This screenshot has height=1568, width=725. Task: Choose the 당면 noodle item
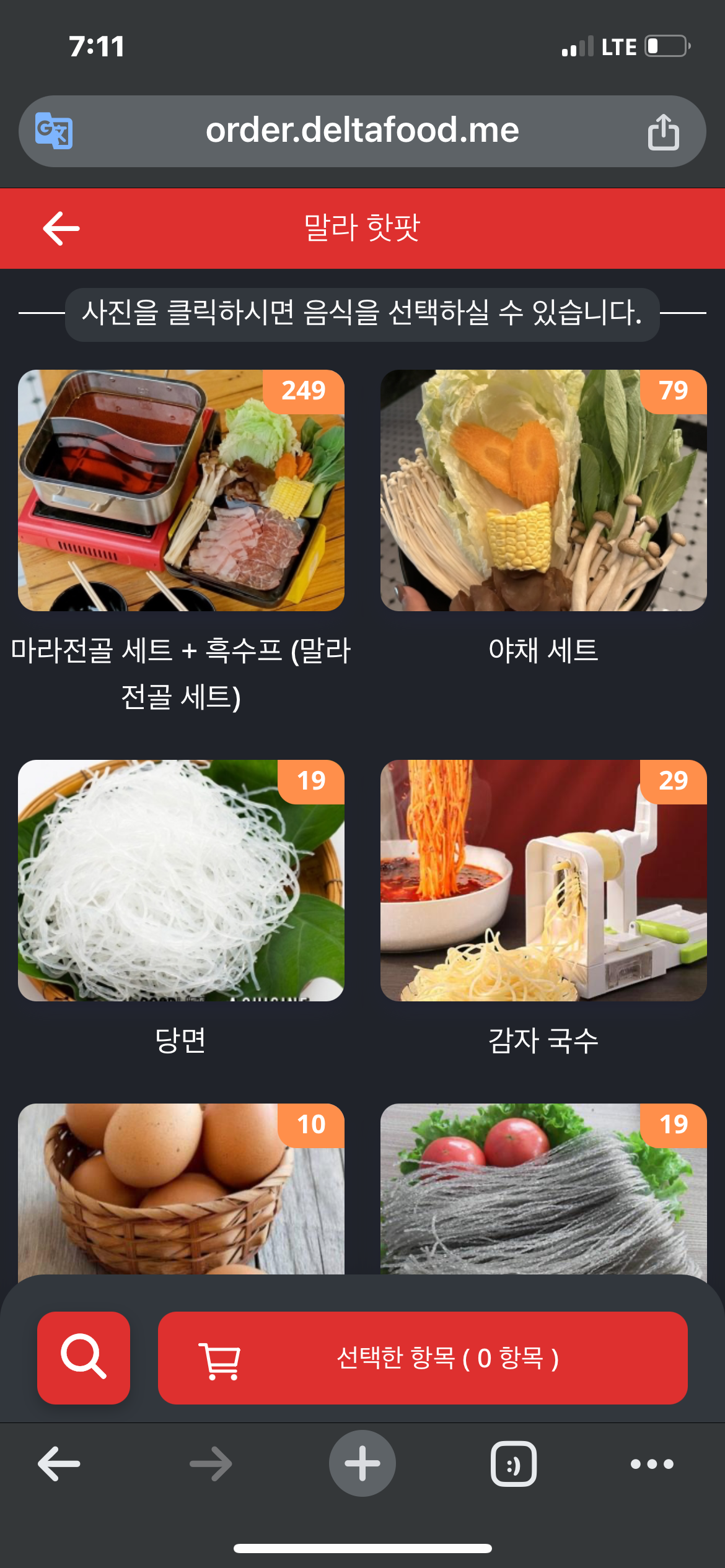tap(181, 880)
